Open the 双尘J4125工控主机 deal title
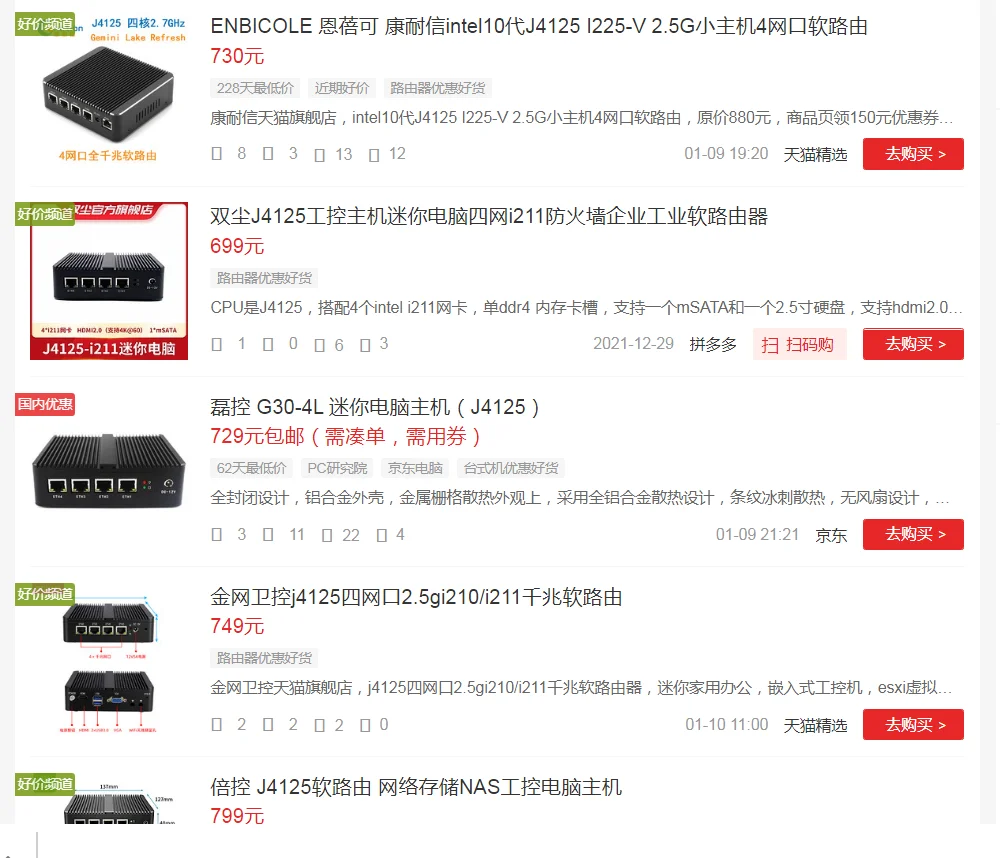1000x858 pixels. pos(488,217)
